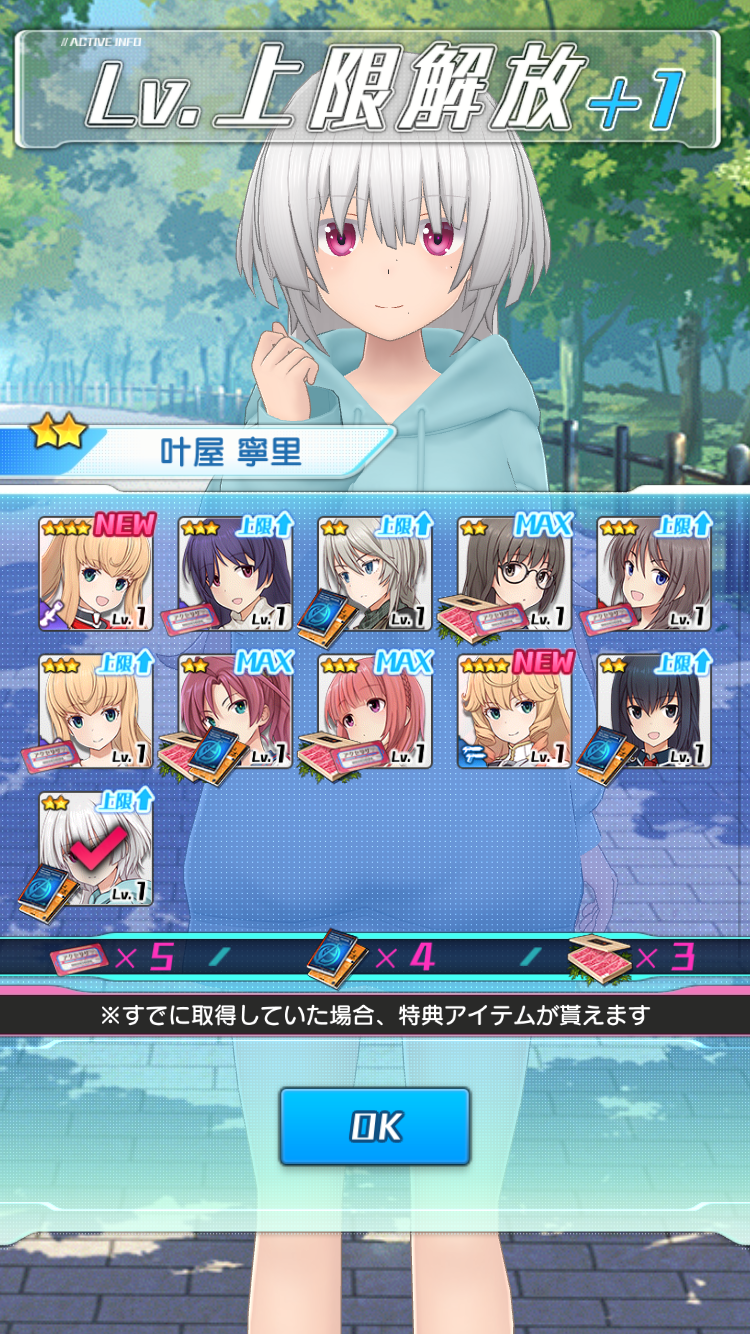The height and width of the screenshot is (1334, 750).
Task: Open the four-star NEW character with gun icon
Action: click(515, 712)
